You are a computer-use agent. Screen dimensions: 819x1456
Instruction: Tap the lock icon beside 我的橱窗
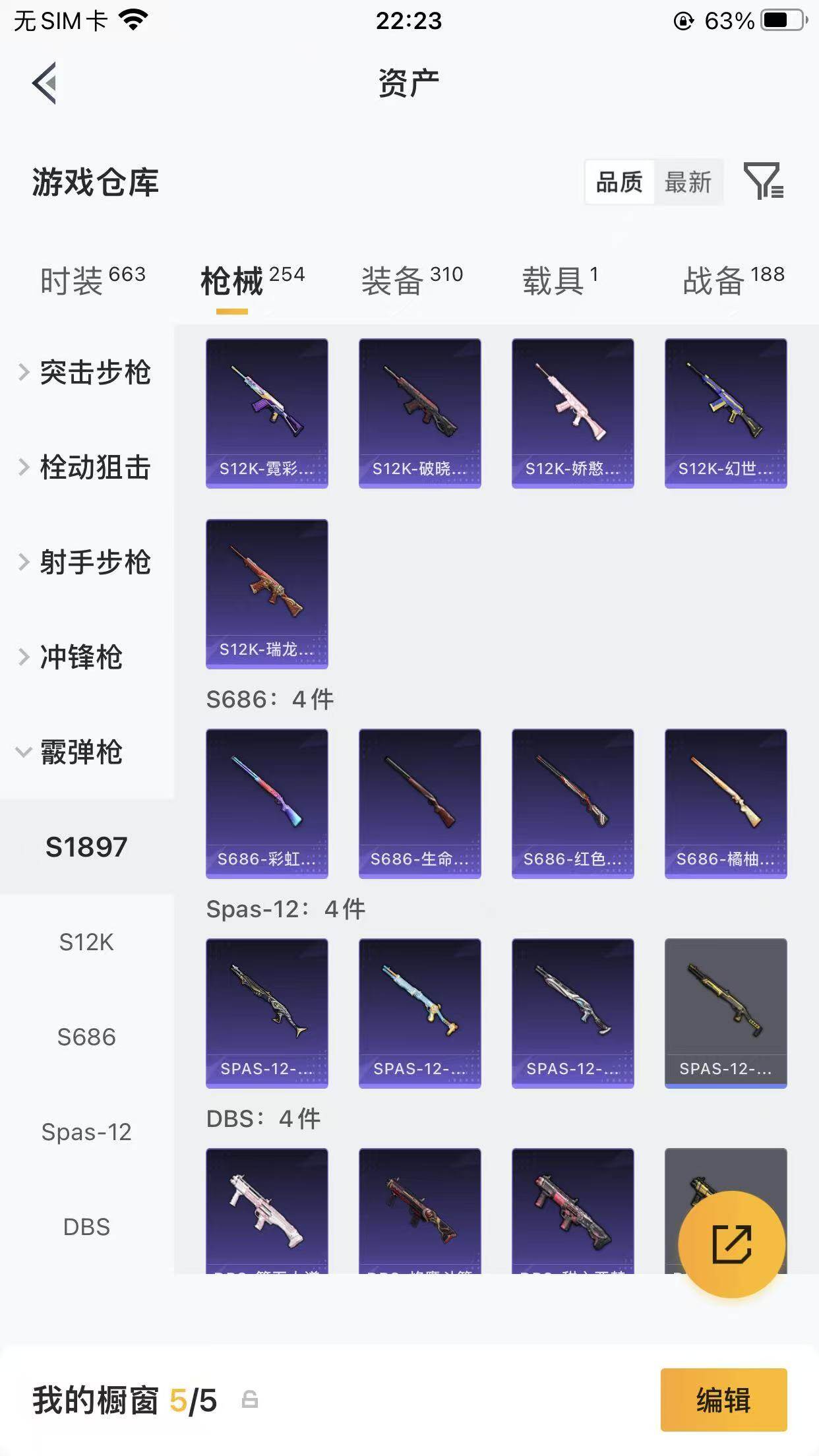[251, 1401]
